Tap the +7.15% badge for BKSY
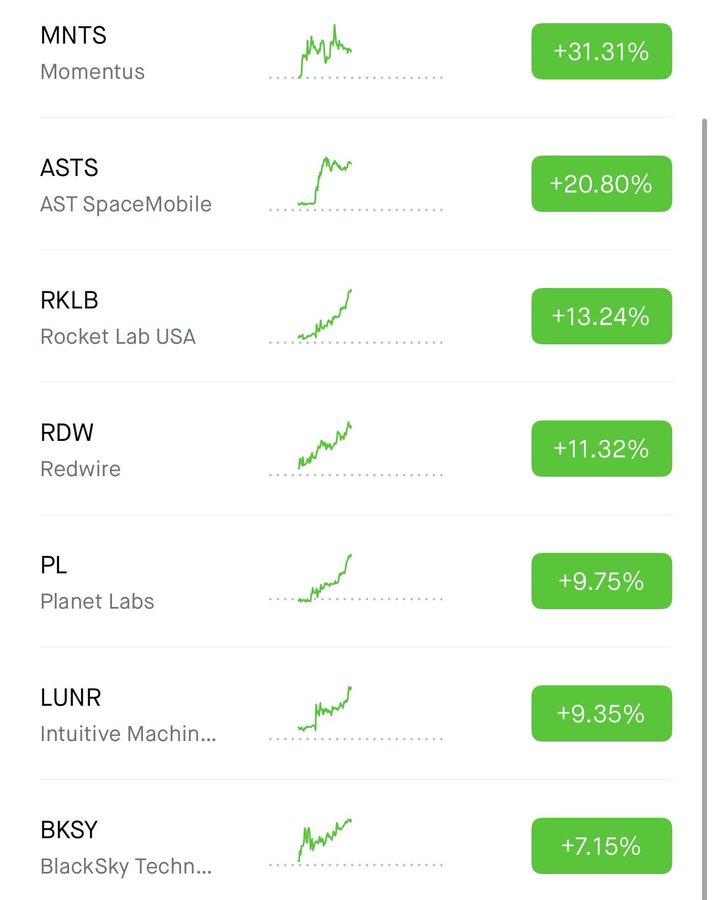 coord(601,847)
